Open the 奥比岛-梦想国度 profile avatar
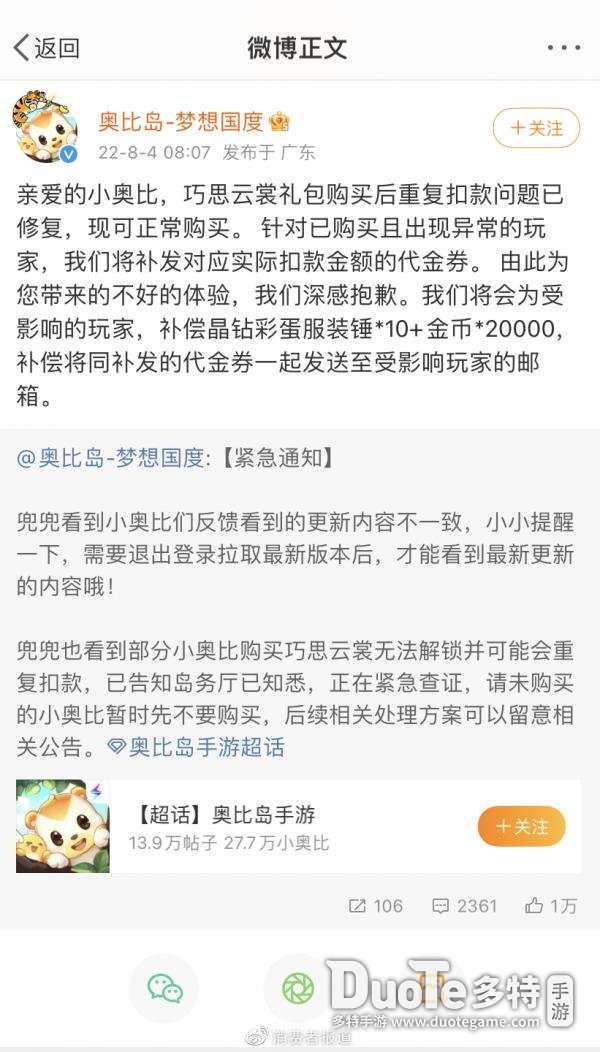 coord(46,129)
